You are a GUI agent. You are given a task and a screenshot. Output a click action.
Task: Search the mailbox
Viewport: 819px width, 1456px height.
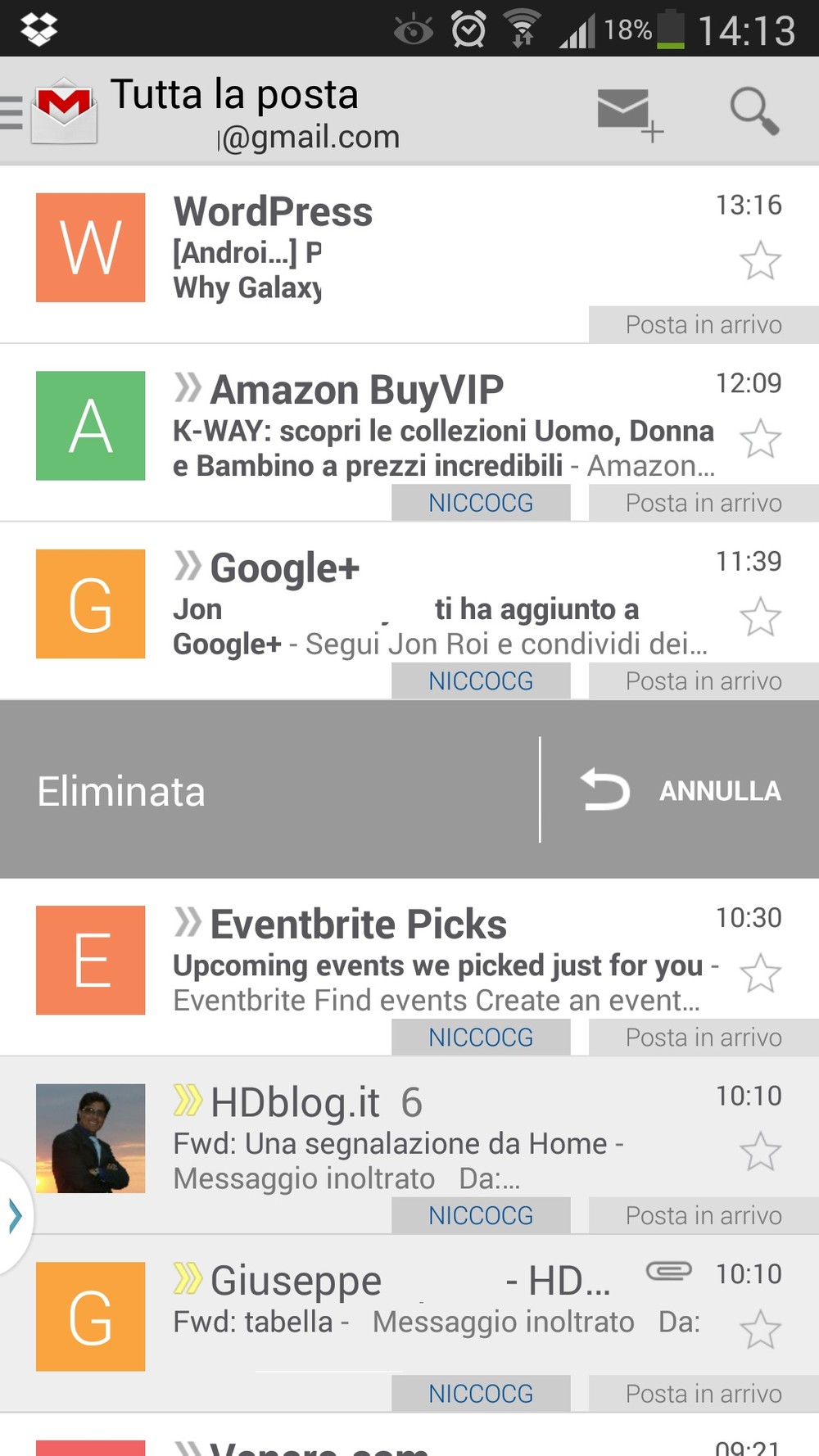753,111
